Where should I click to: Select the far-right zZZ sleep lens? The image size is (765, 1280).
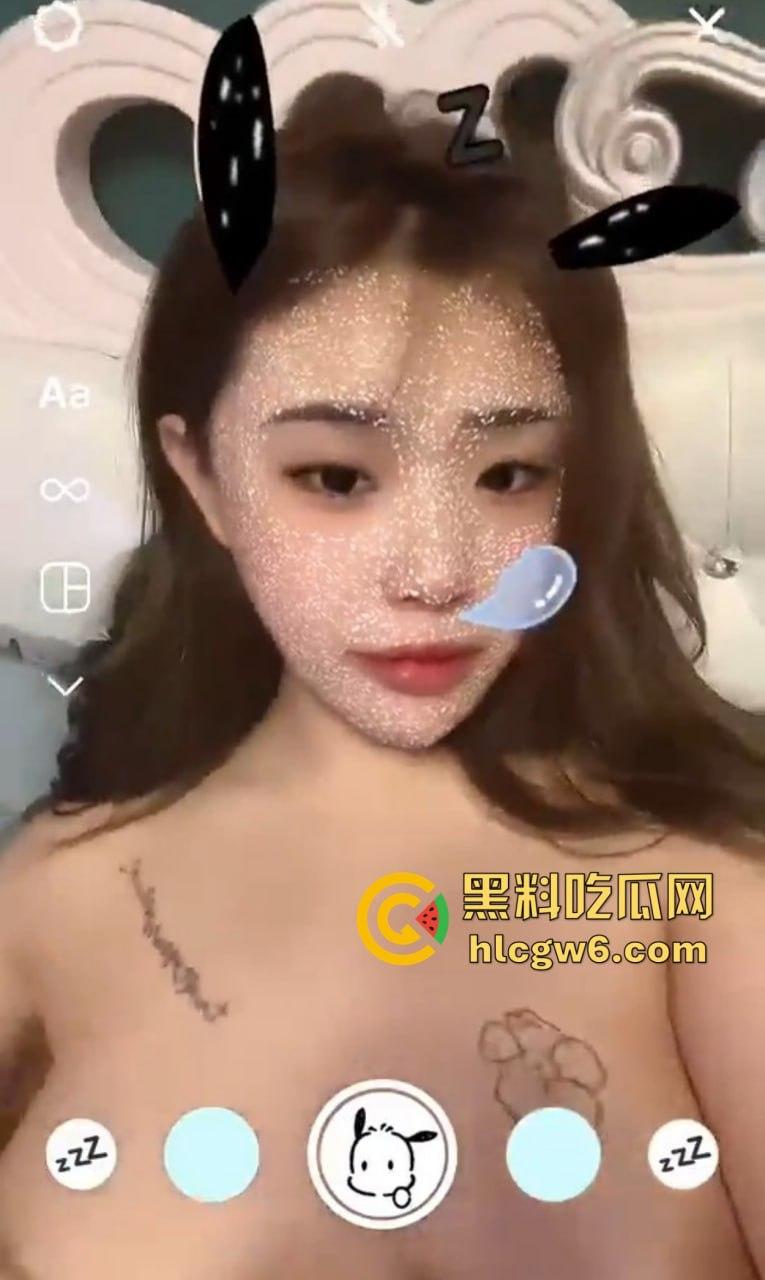click(x=682, y=1154)
